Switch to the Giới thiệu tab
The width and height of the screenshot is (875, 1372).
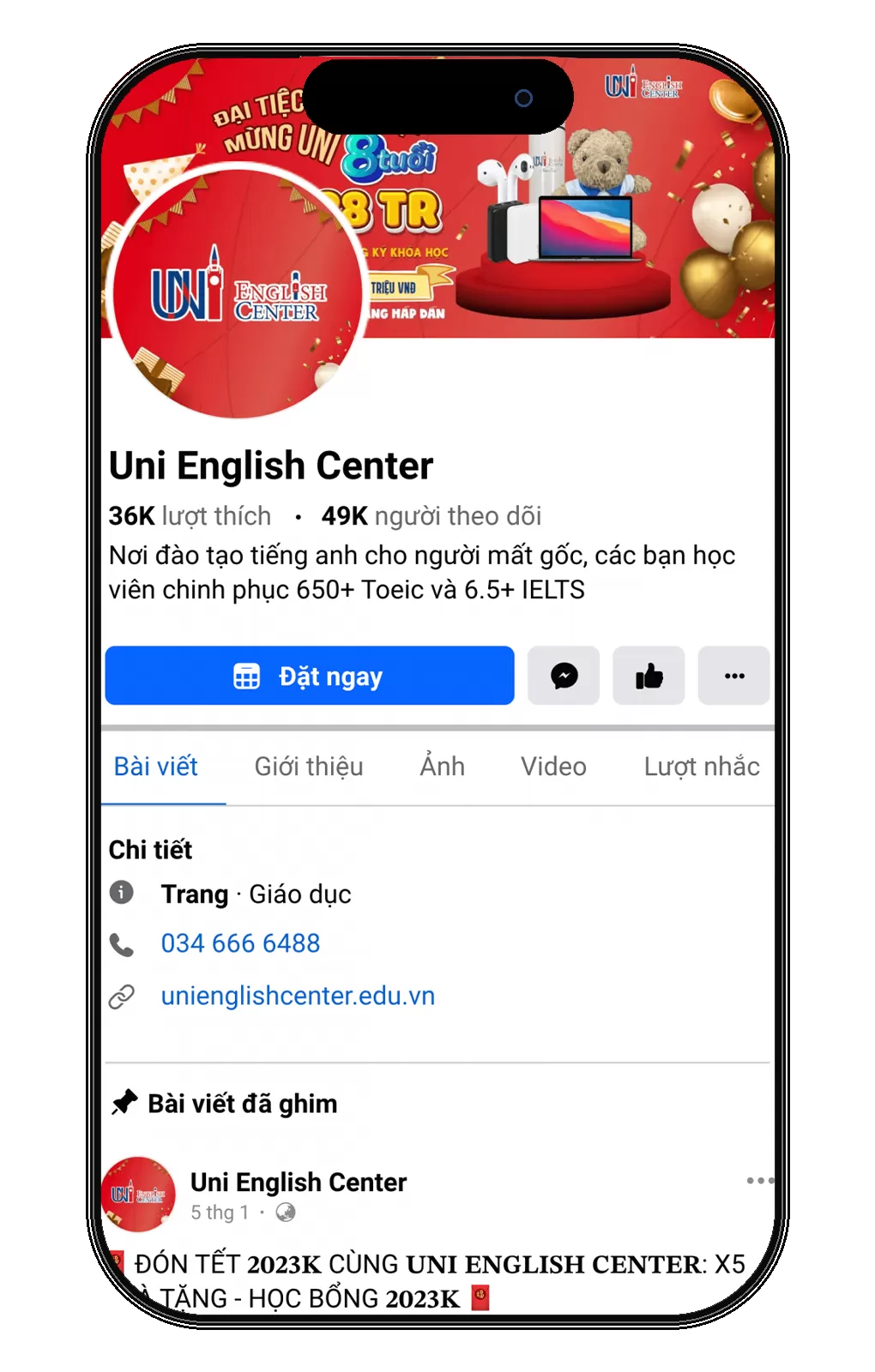point(309,767)
